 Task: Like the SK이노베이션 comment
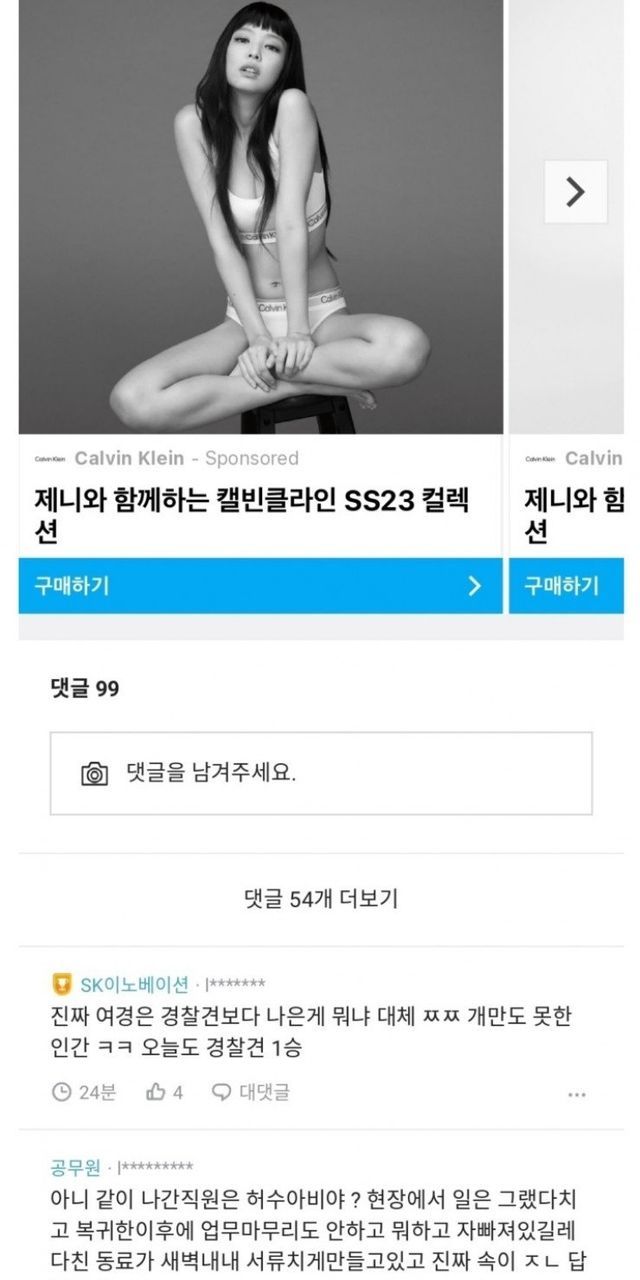(164, 1093)
